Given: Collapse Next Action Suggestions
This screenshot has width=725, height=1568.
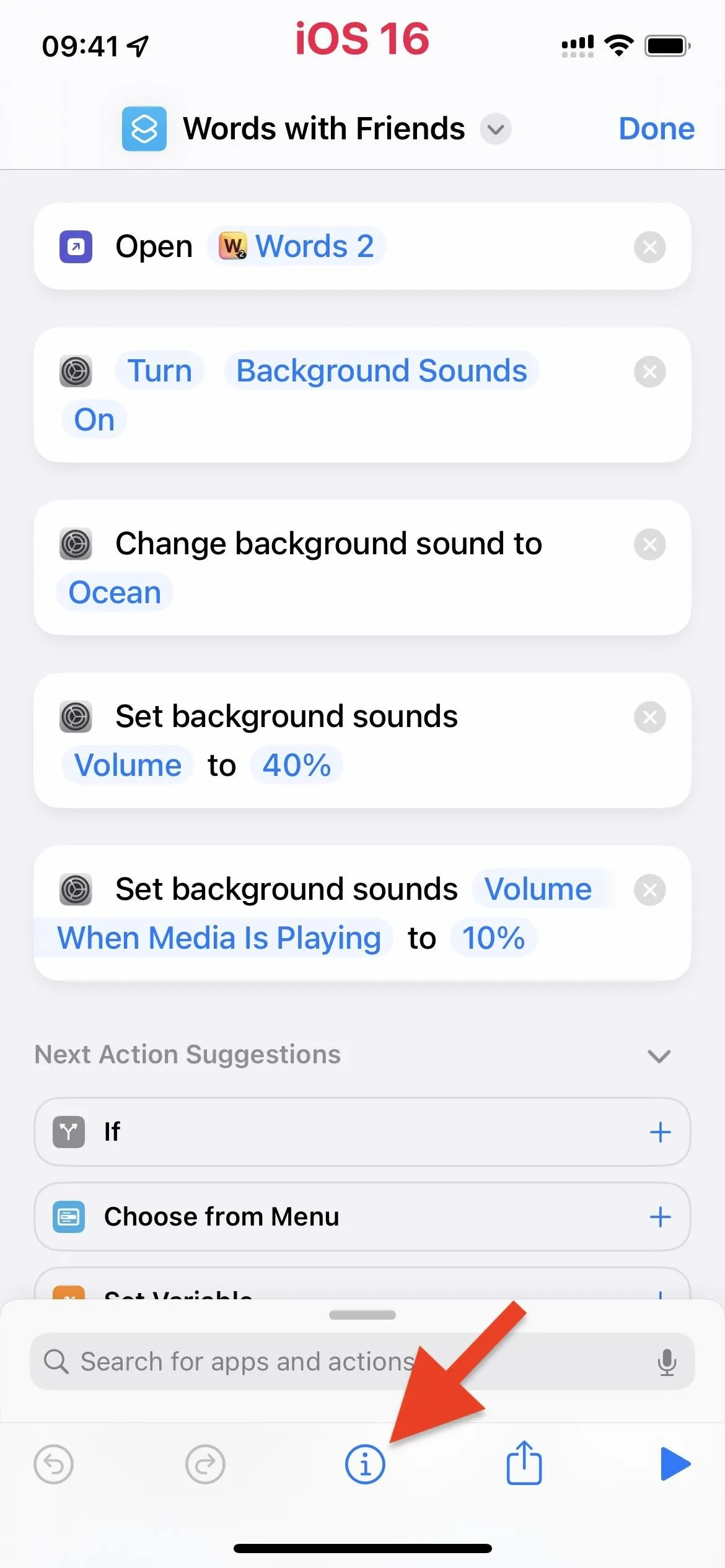Looking at the screenshot, I should tap(659, 1055).
